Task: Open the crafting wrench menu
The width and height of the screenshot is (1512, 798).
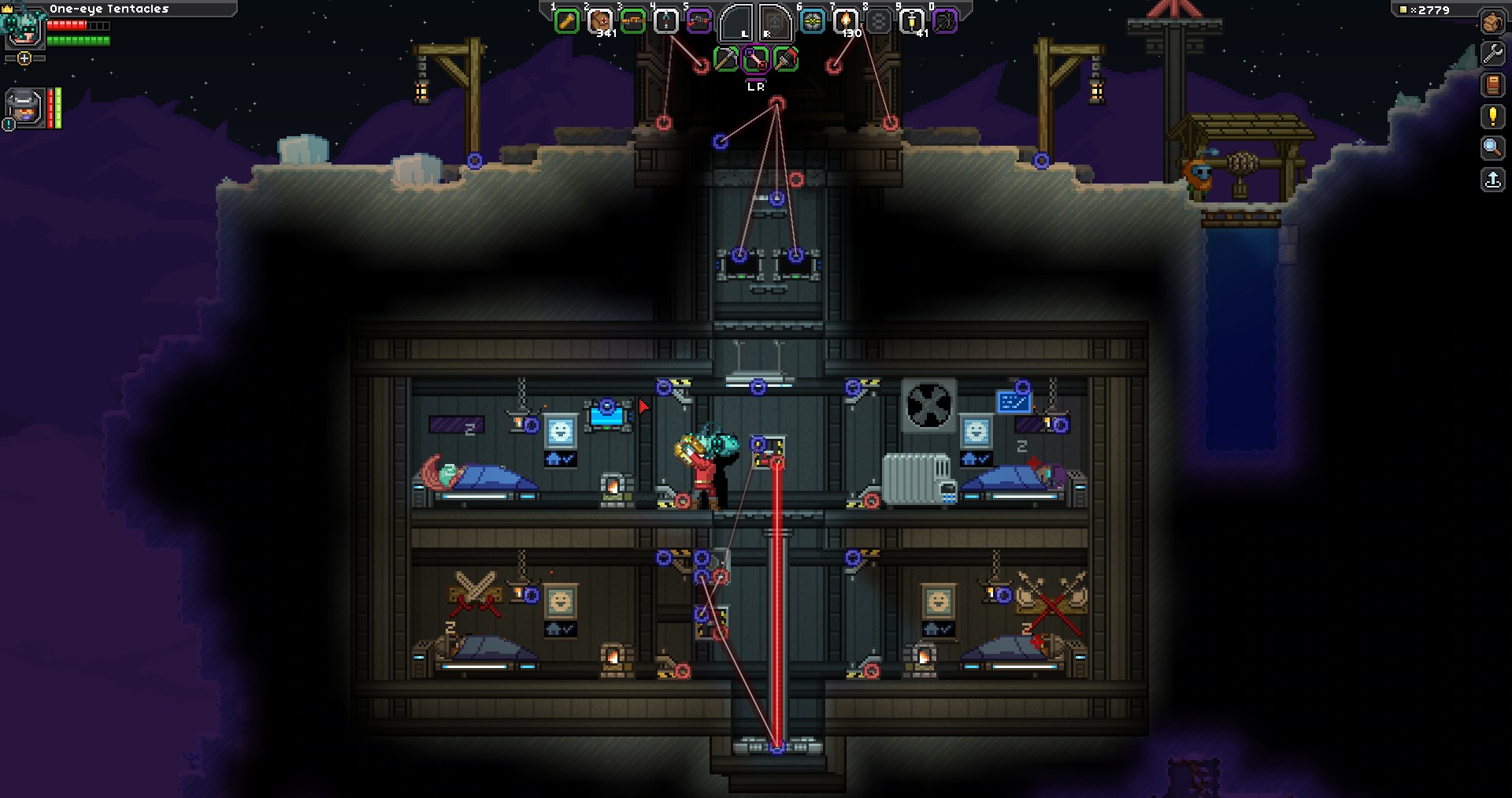Action: (1492, 54)
